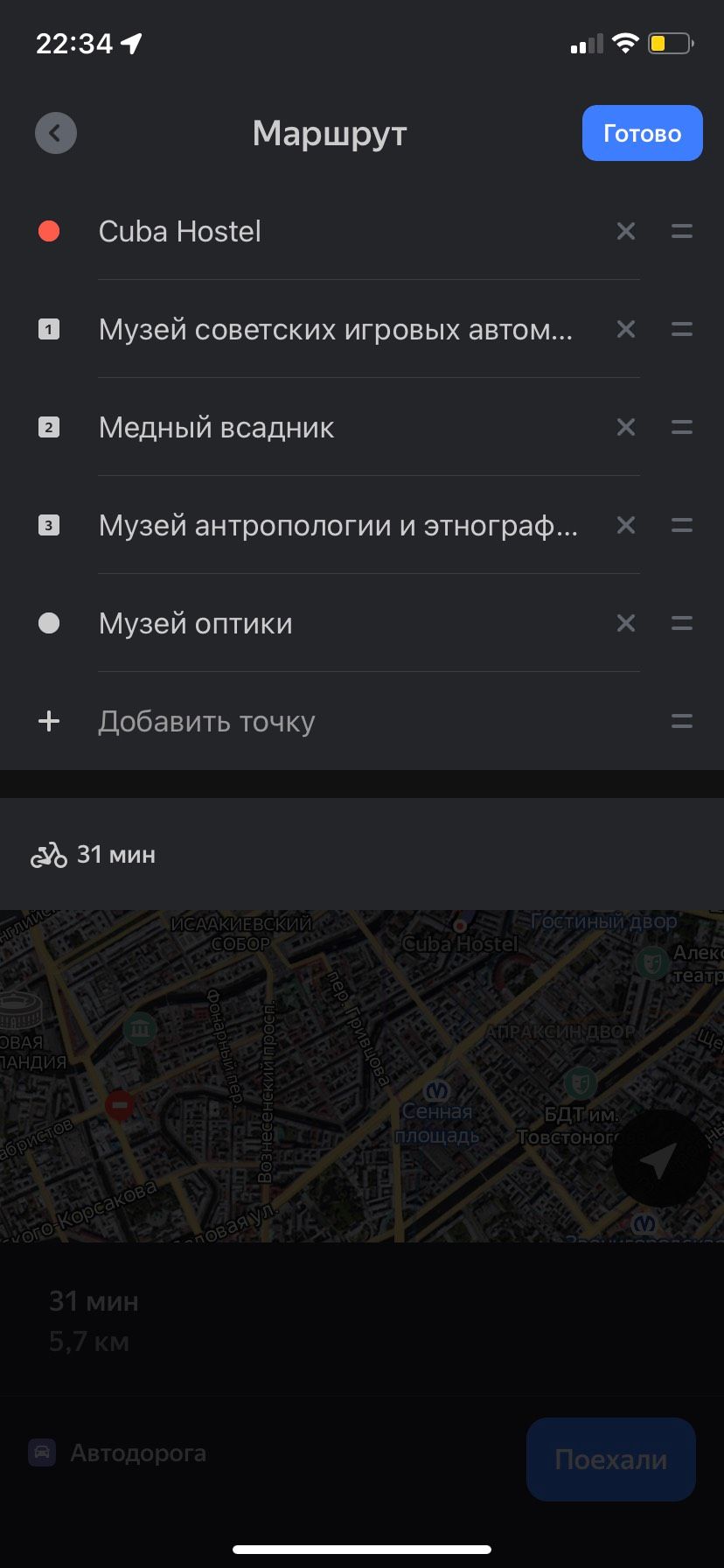
Task: Remove Музей советских игровых автоматов waypoint
Action: click(626, 329)
